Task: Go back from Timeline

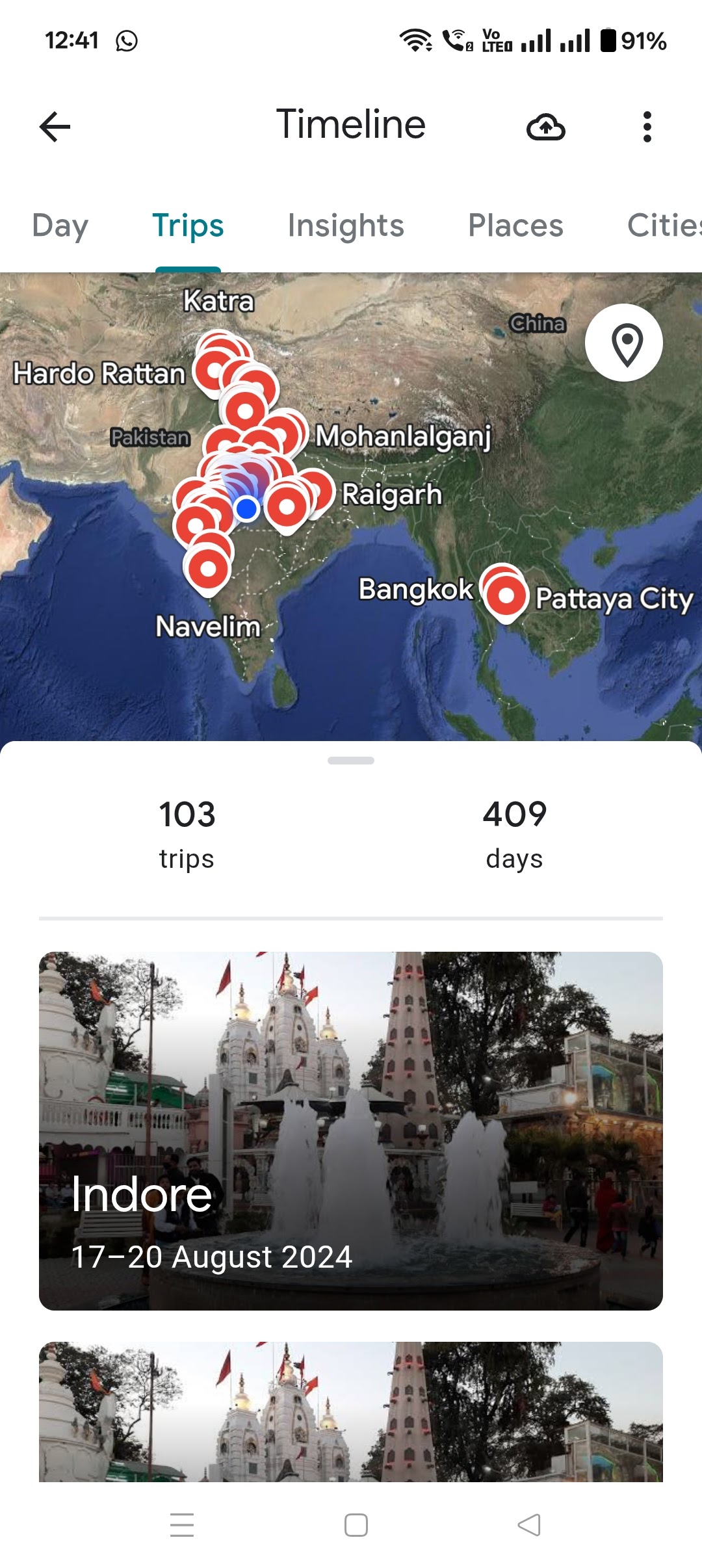Action: coord(55,126)
